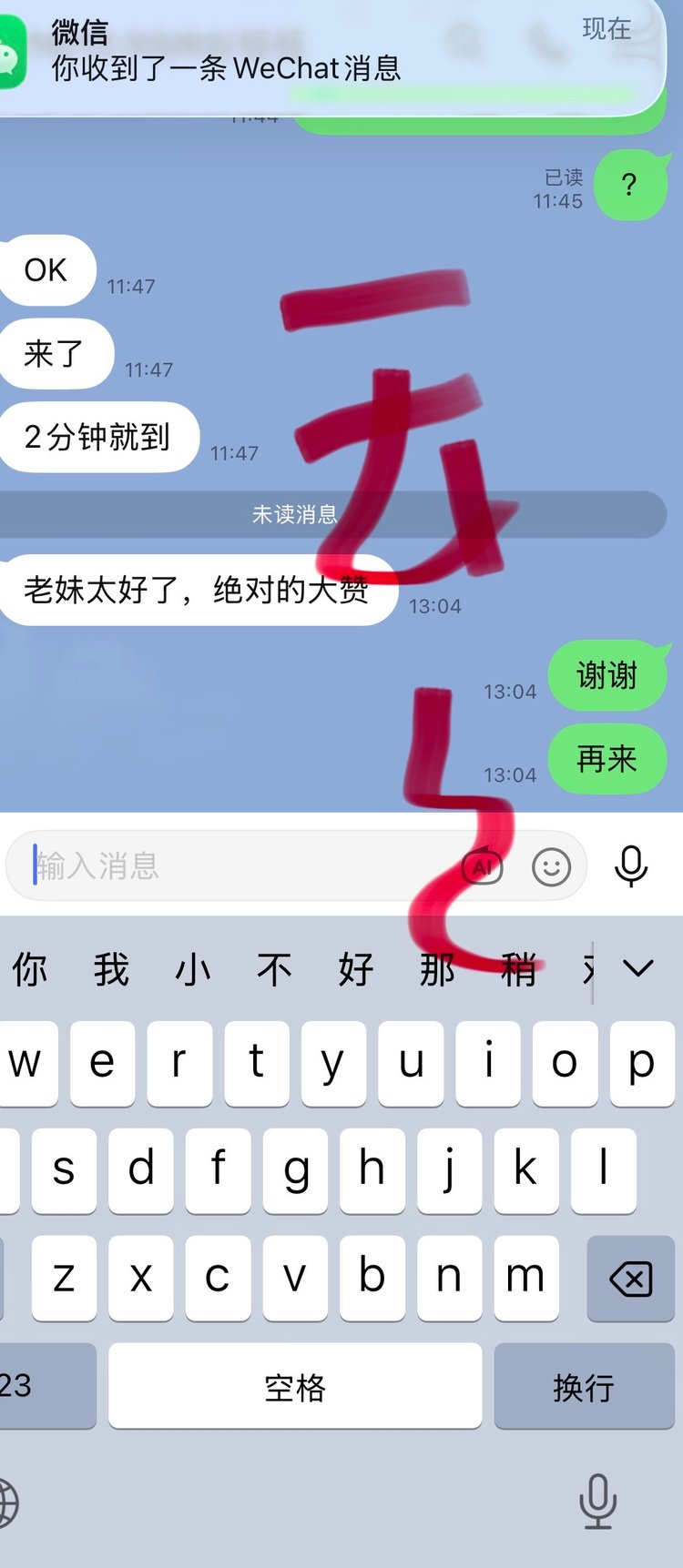Image resolution: width=683 pixels, height=1568 pixels.
Task: Expand the word suggestion list chevron
Action: 638,968
